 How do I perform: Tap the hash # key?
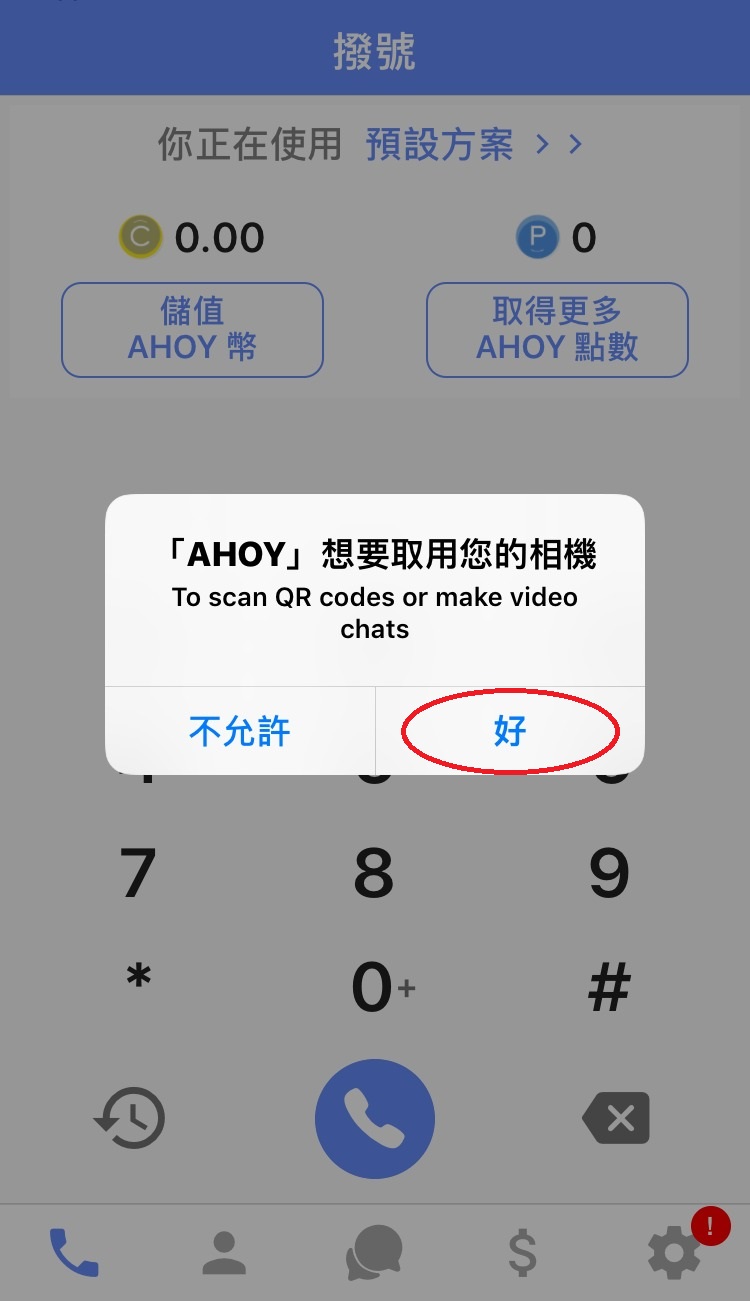[x=609, y=988]
